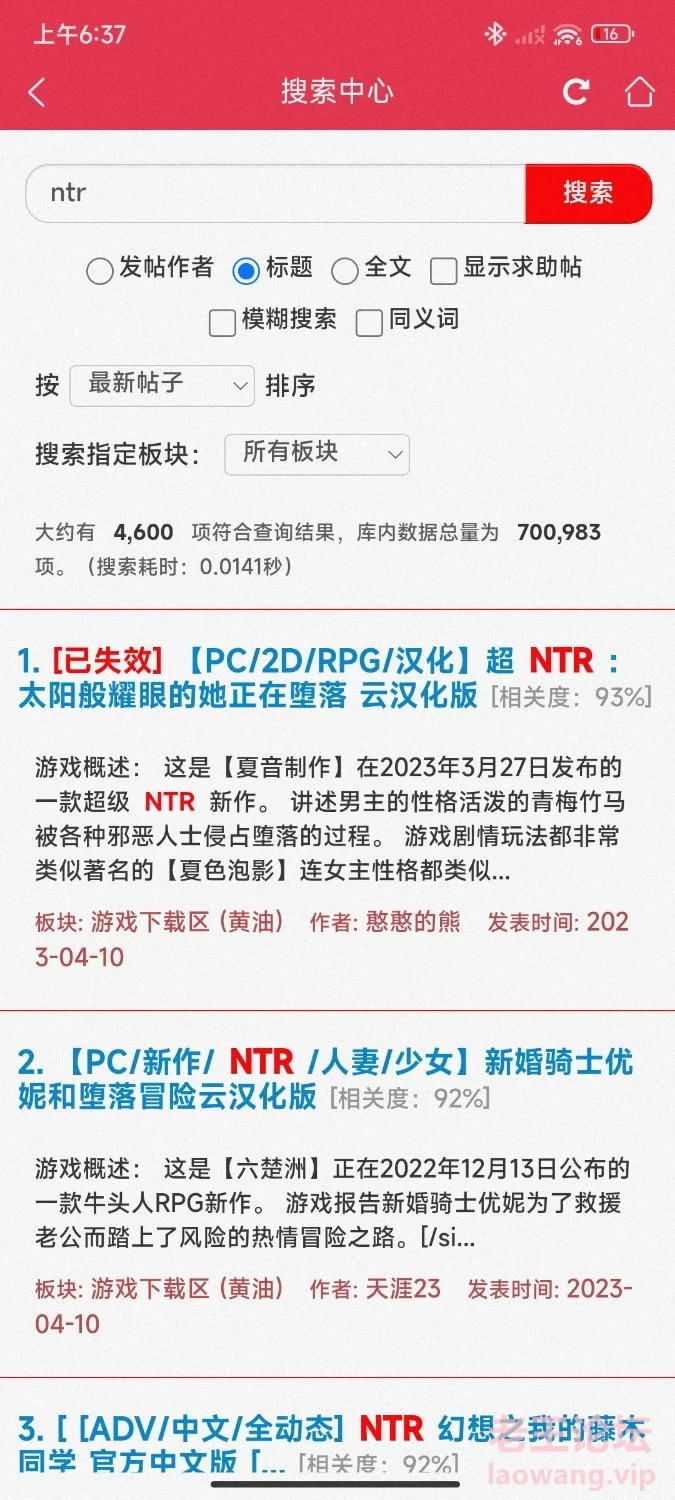
Task: Open result 2 新婚骑士优妮和堕落冒险
Action: pos(326,1079)
